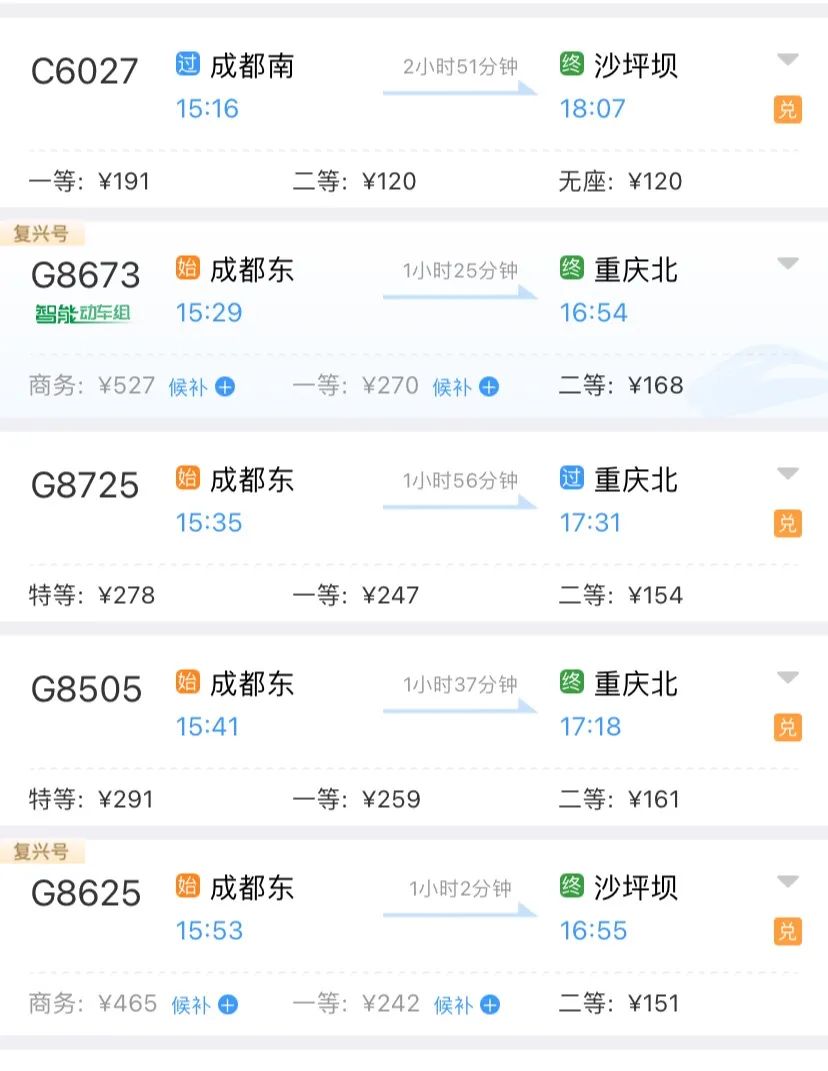The width and height of the screenshot is (828, 1071).
Task: Choose train G8505 arriving at 17:18
Action: coord(85,690)
